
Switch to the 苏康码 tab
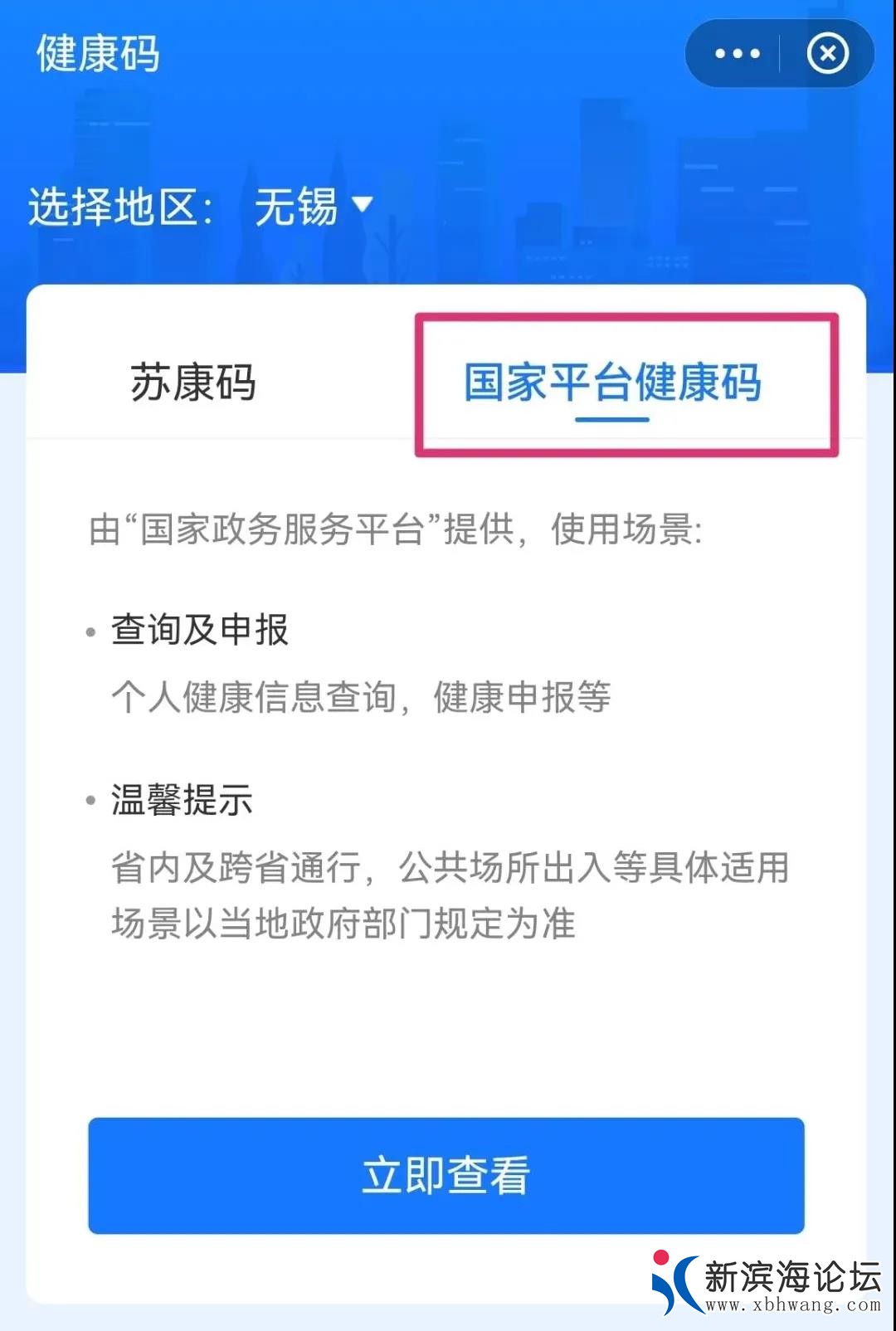(193, 383)
